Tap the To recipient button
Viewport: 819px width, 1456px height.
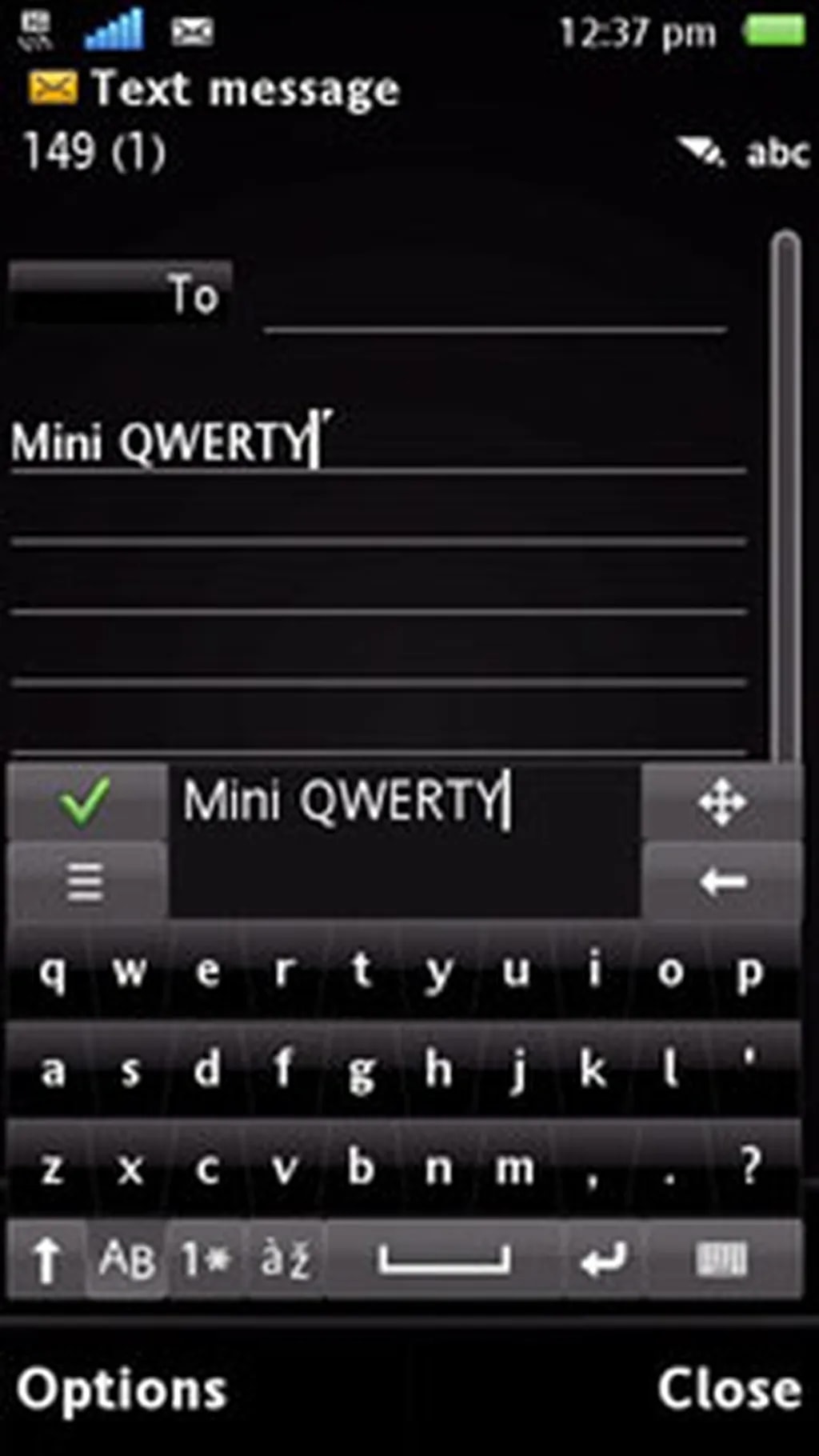[x=120, y=294]
